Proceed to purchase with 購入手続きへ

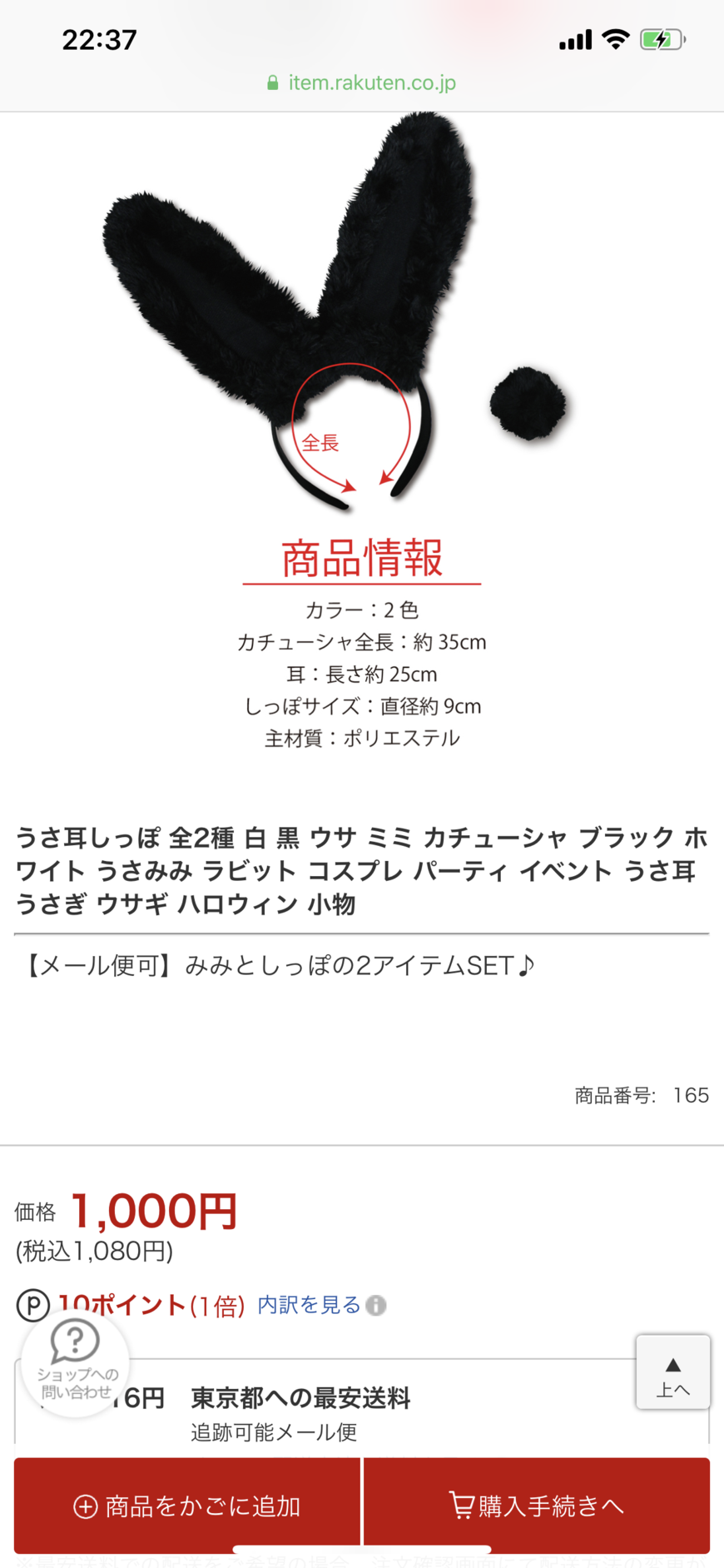[537, 1505]
